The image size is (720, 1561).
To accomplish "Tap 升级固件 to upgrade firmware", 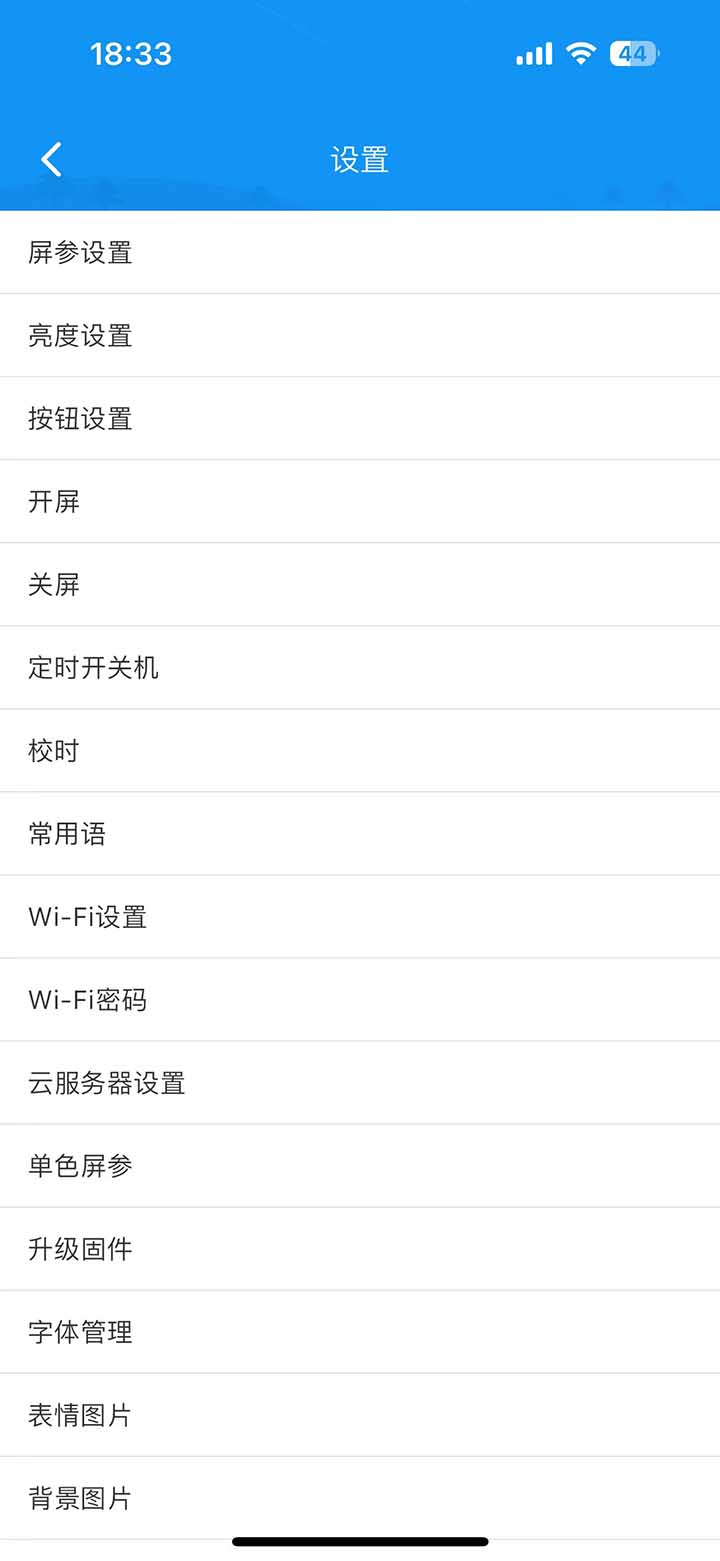I will pyautogui.click(x=80, y=1249).
